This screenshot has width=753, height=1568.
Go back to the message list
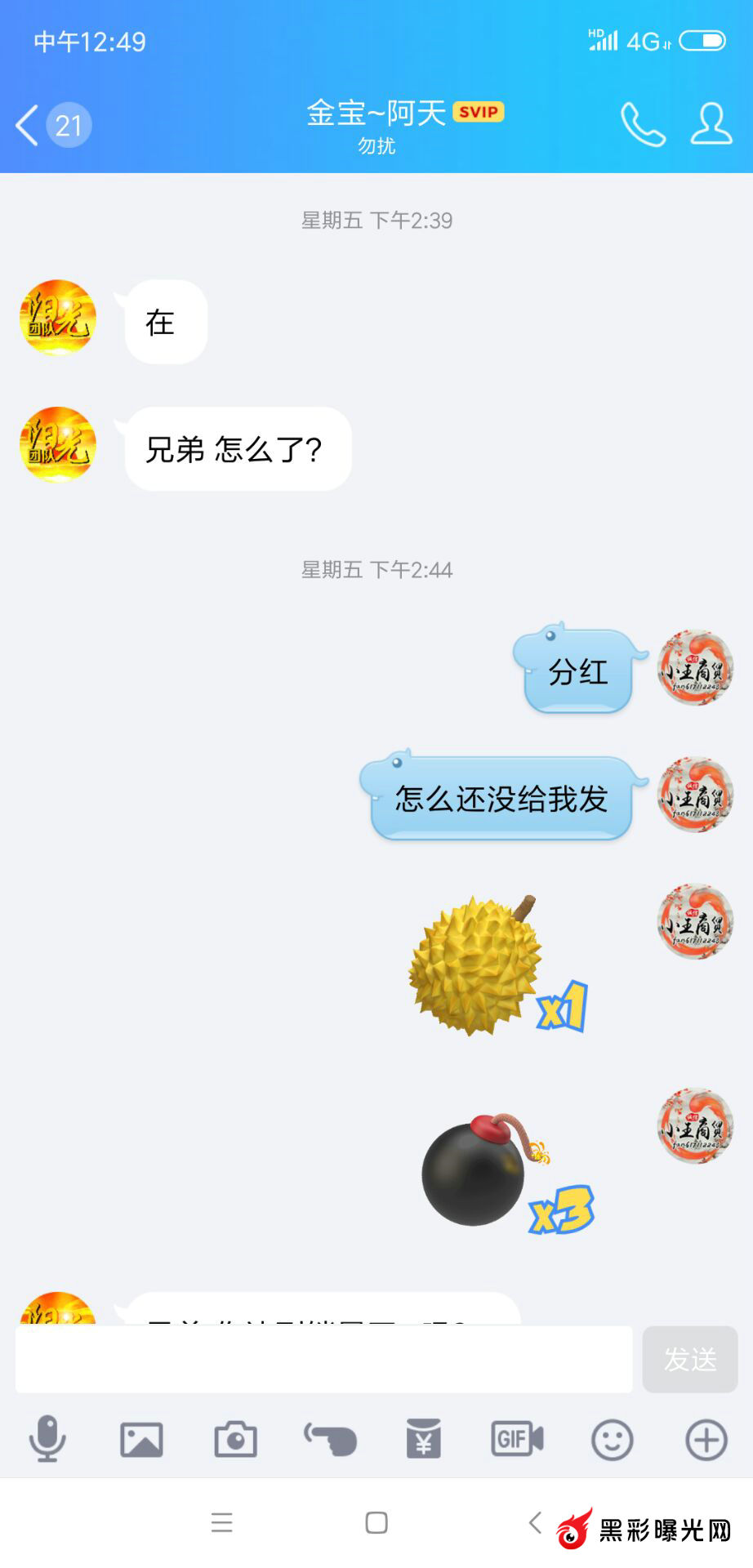pyautogui.click(x=29, y=126)
